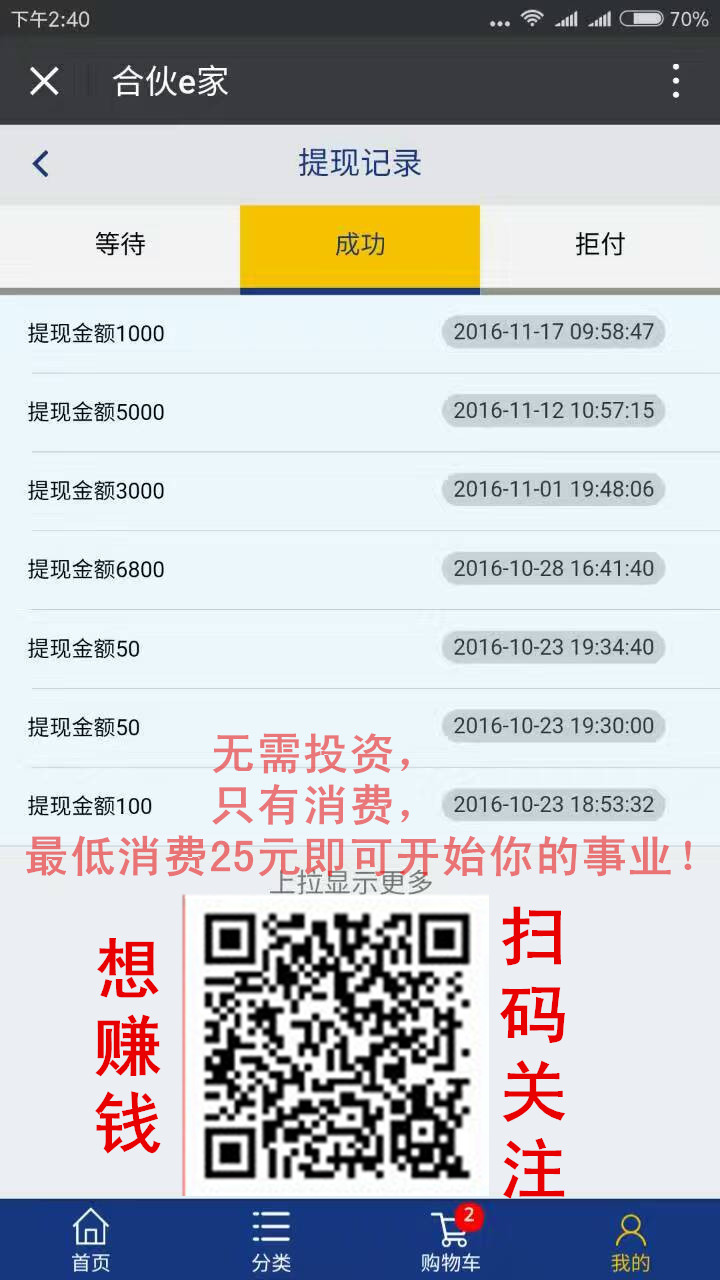Open the 首页 home tab
This screenshot has height=1280, width=720.
(90, 1240)
